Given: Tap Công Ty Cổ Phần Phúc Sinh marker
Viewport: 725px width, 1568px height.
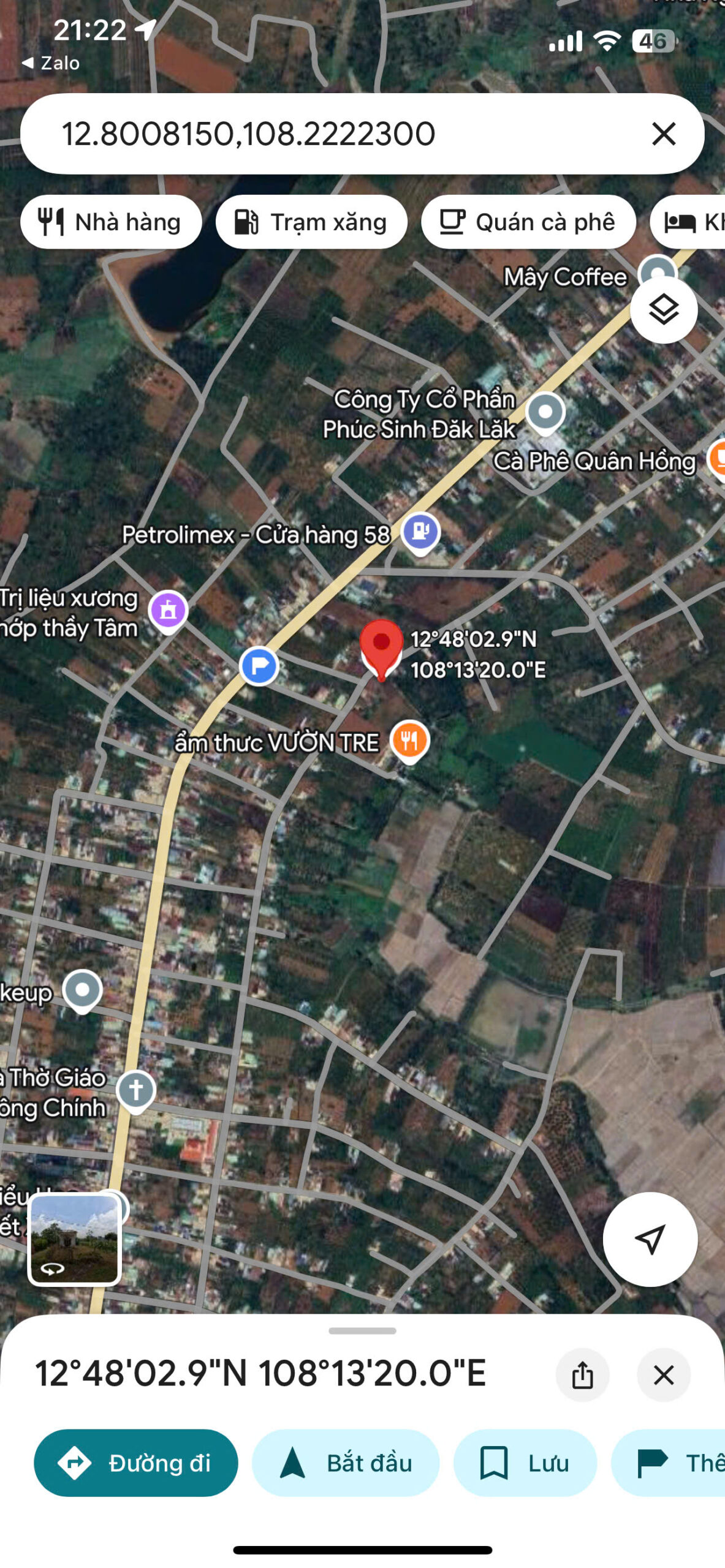Looking at the screenshot, I should [545, 412].
